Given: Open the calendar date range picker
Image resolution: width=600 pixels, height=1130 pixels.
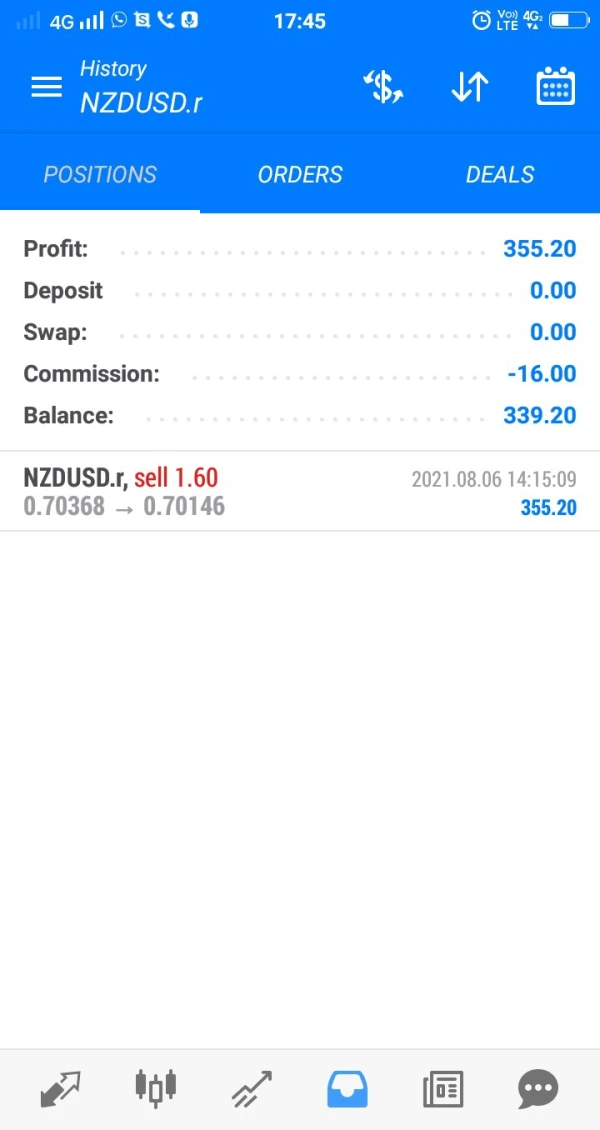Looking at the screenshot, I should (555, 87).
